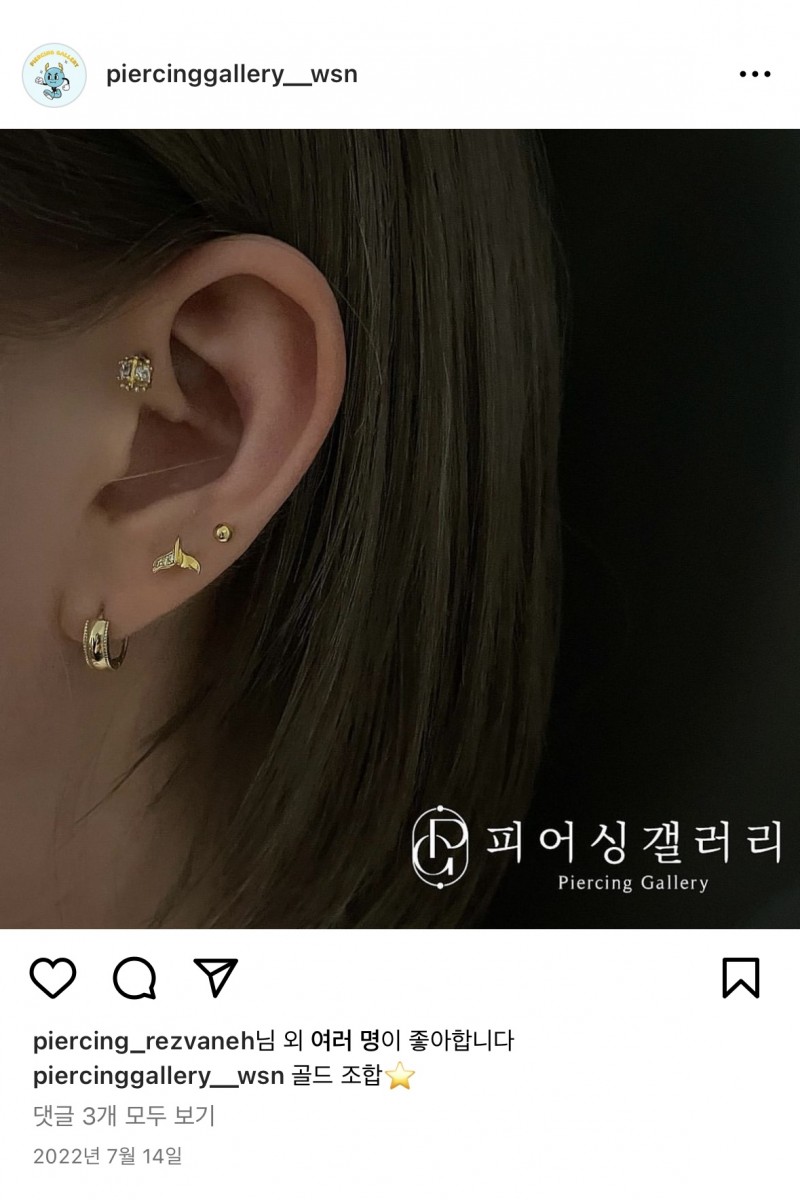The image size is (800, 1200).
Task: Open comments via the speech bubble icon
Action: (x=134, y=977)
